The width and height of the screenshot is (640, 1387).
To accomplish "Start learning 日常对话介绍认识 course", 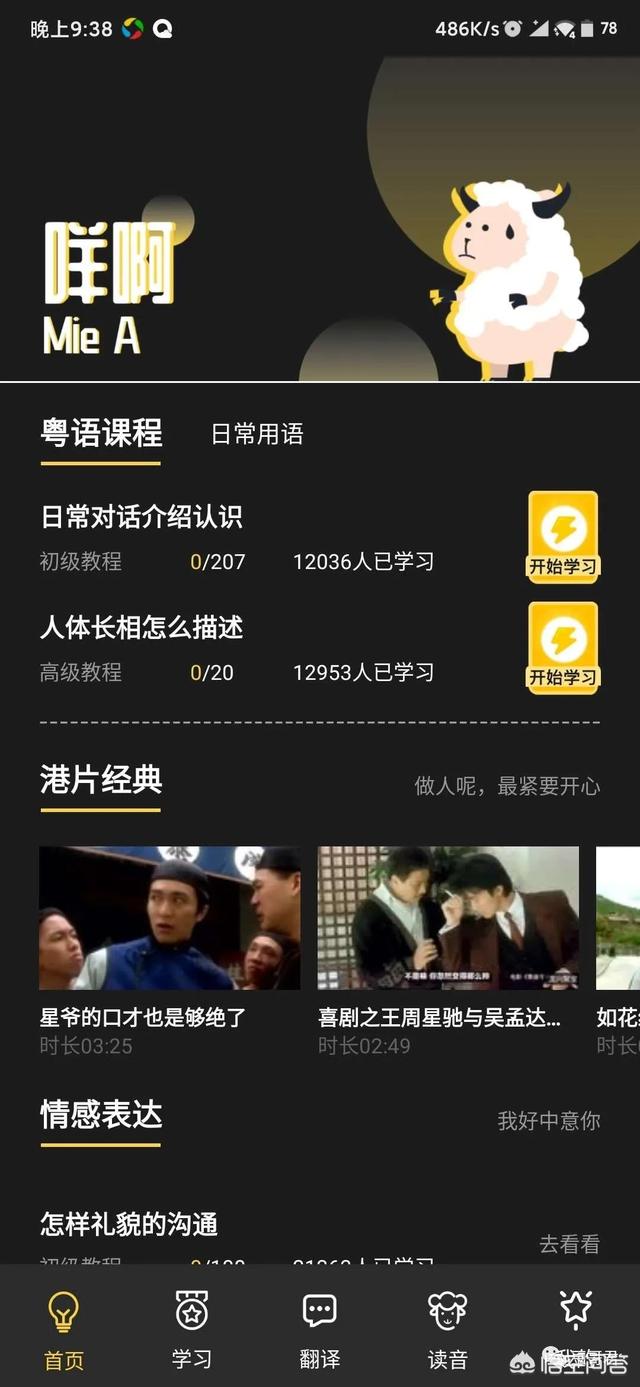I will click(563, 536).
